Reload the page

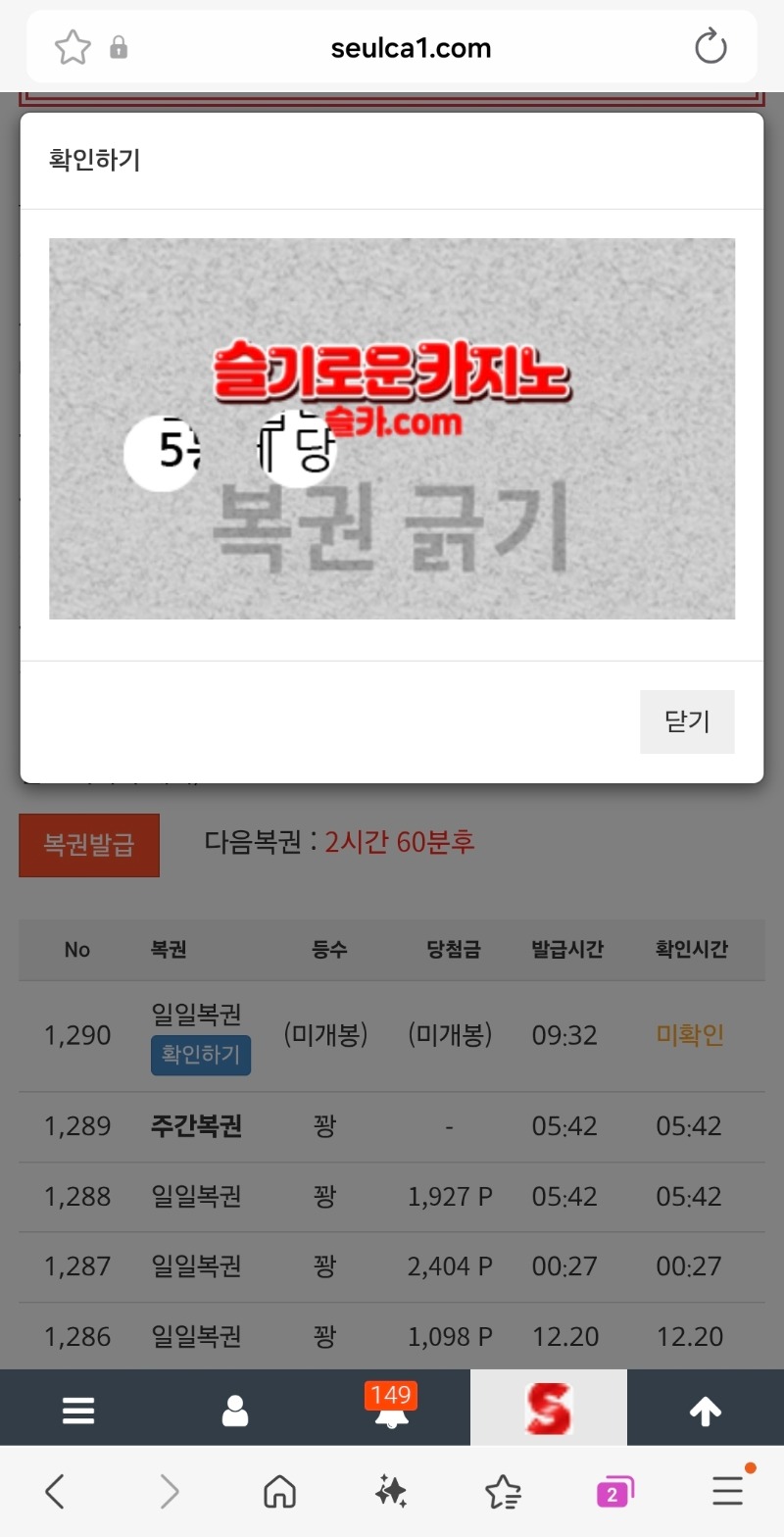click(x=710, y=47)
